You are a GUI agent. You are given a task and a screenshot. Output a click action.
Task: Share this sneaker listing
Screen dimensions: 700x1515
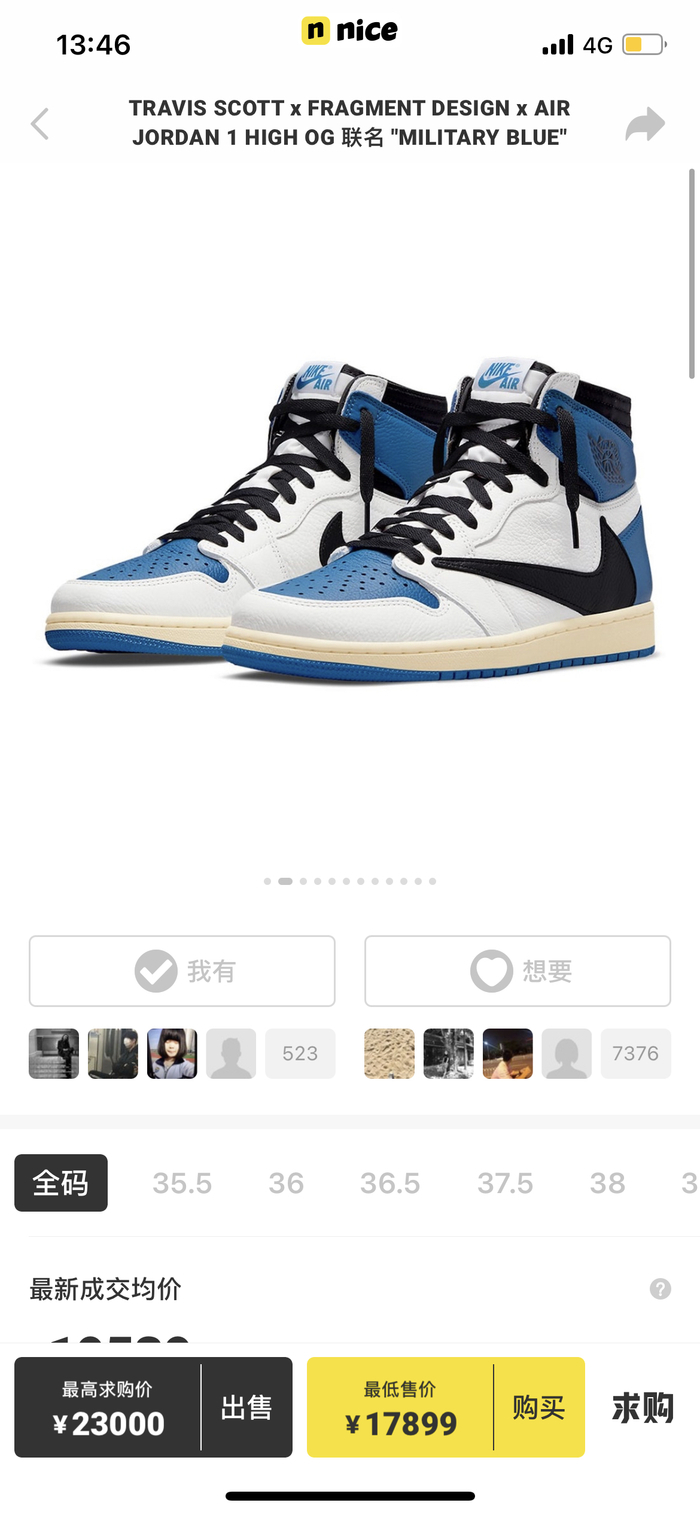pos(645,125)
